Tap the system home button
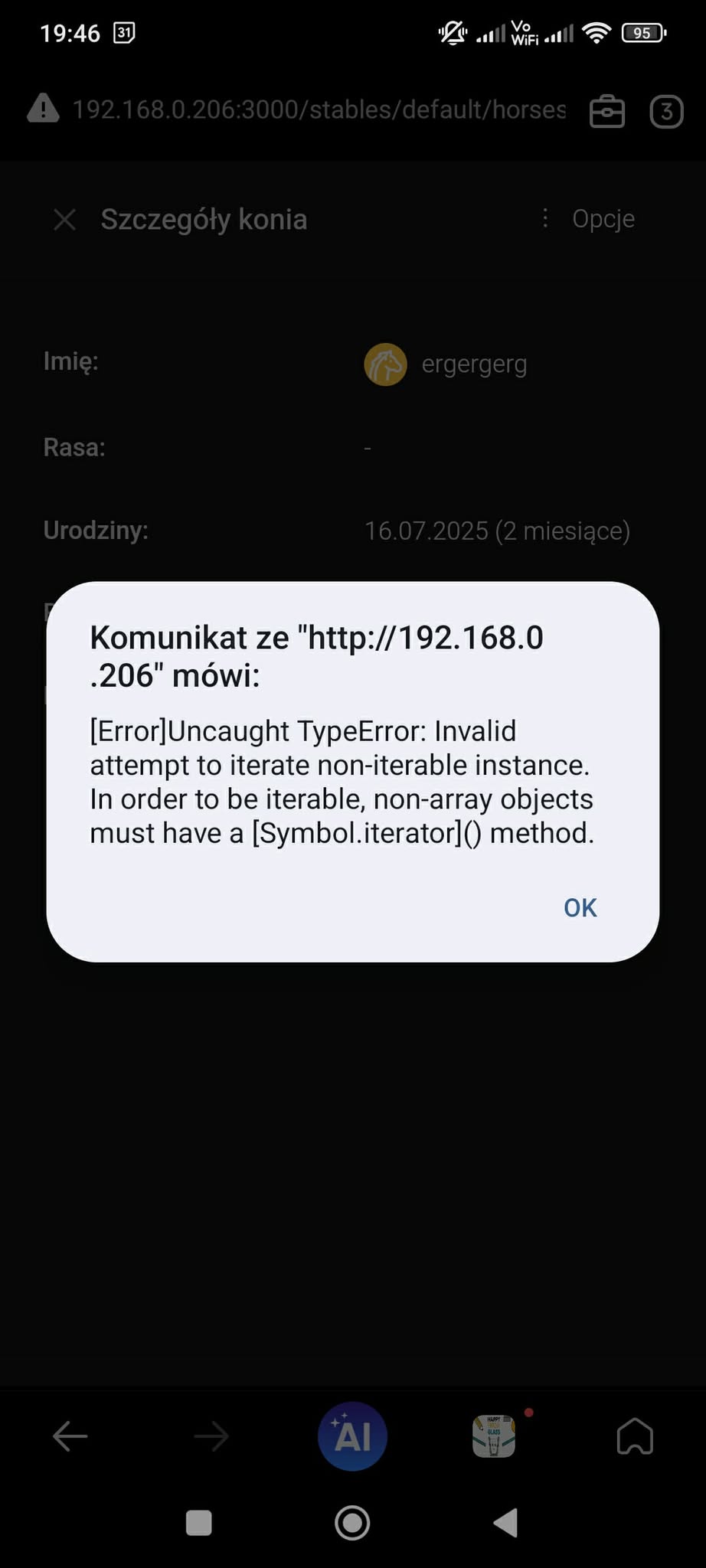Viewport: 706px width, 1568px height. click(352, 1523)
